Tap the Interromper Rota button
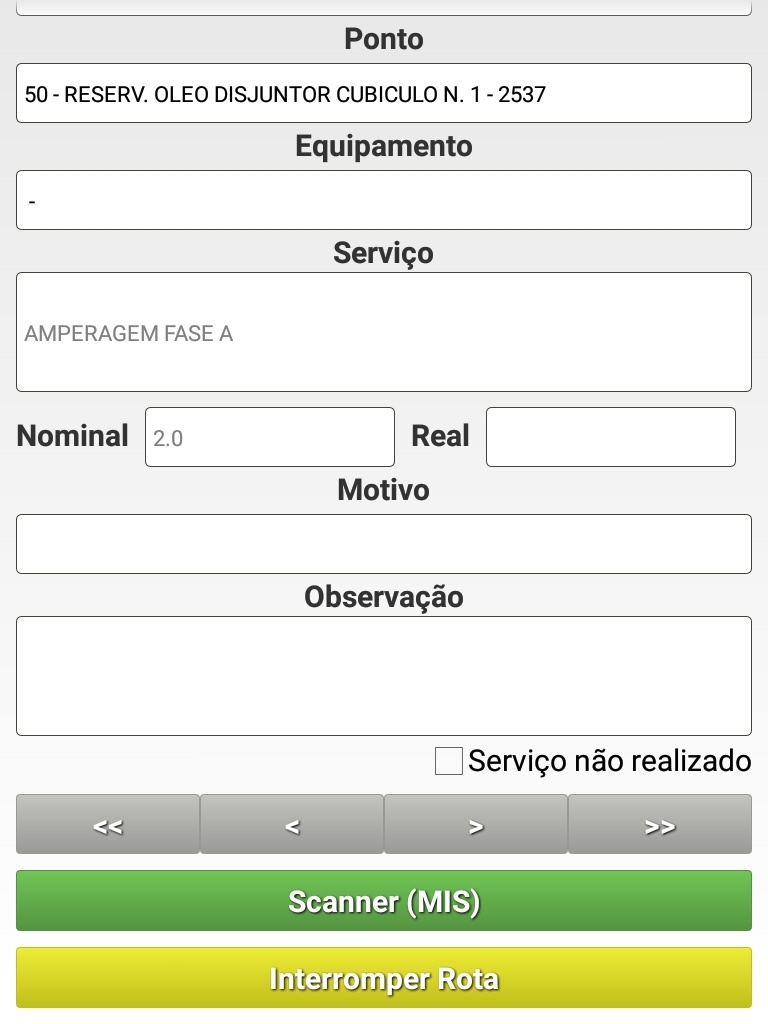Screen dimensions: 768x1024 pyautogui.click(x=383, y=978)
